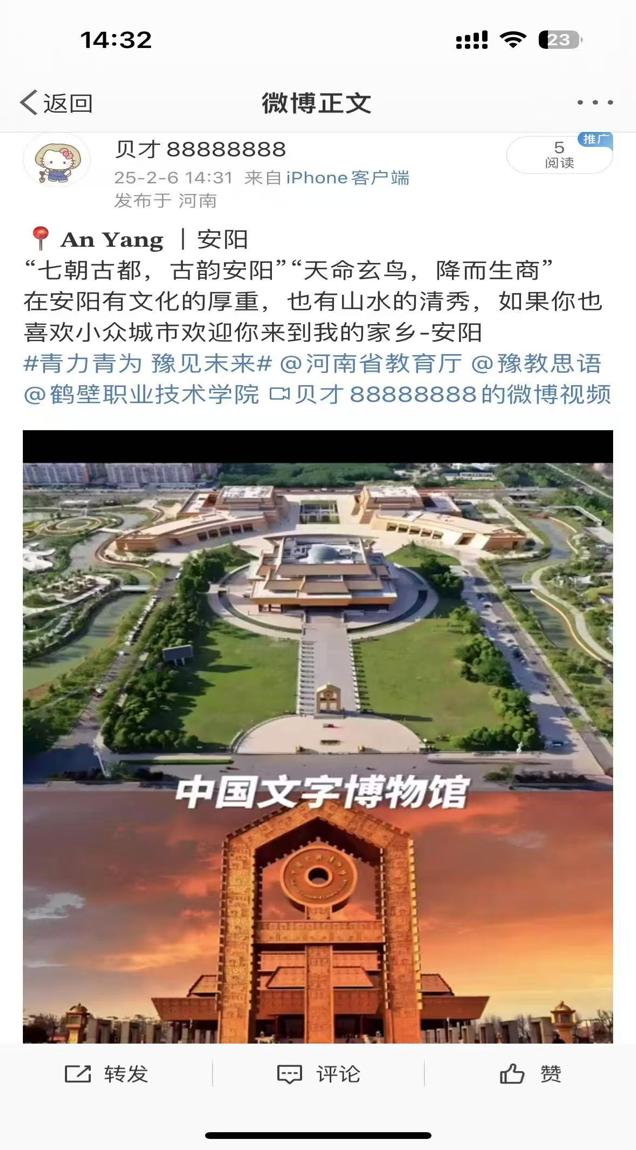
Task: Open the profile picture of 贝才 88888888
Action: tap(56, 160)
